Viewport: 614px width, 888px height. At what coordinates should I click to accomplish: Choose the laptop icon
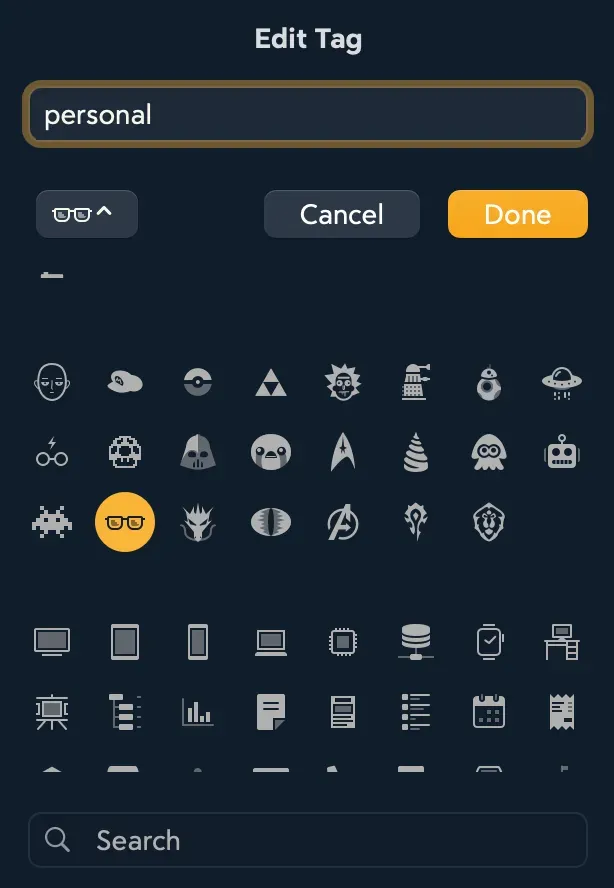pos(270,641)
